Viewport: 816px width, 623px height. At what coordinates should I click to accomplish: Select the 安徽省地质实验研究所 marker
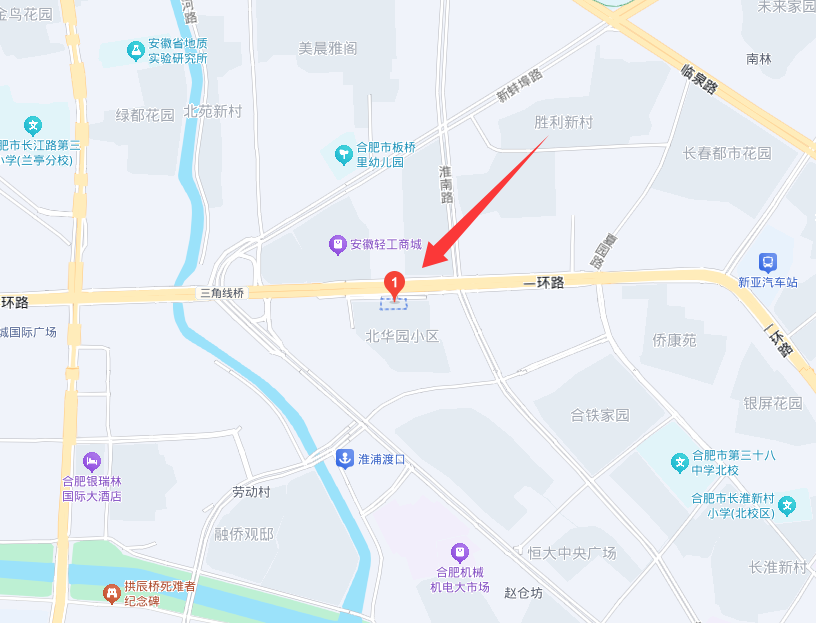135,50
